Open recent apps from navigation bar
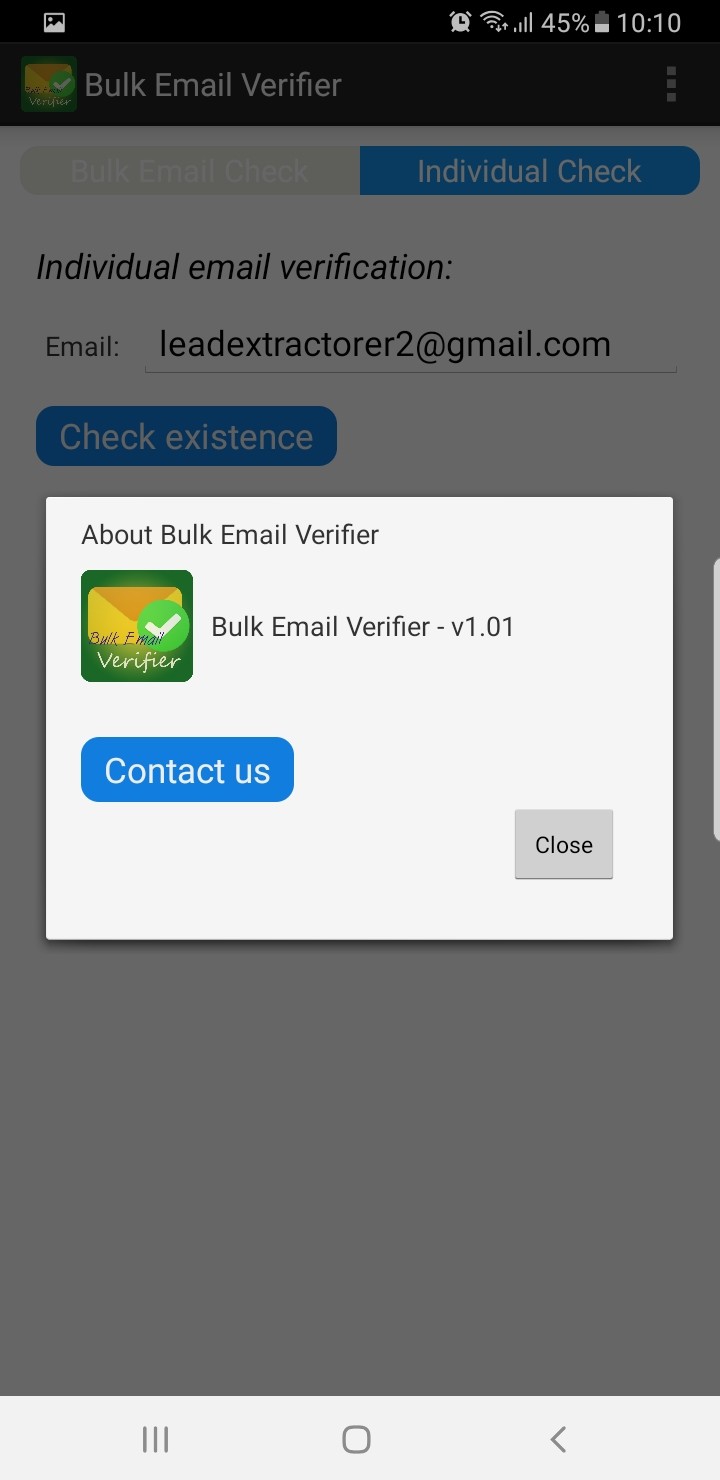 (155, 1439)
